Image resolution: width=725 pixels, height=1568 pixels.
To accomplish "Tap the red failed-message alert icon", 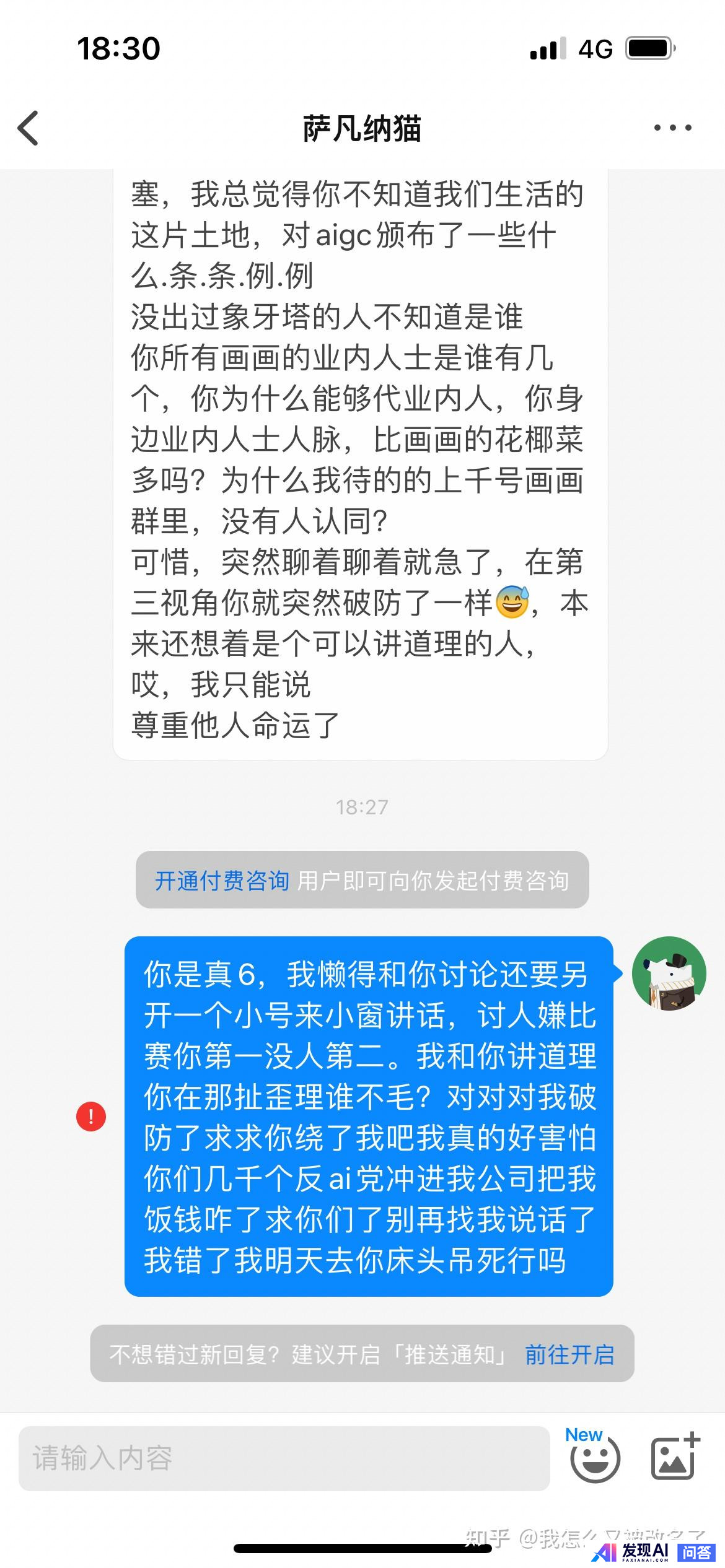I will (x=91, y=1117).
